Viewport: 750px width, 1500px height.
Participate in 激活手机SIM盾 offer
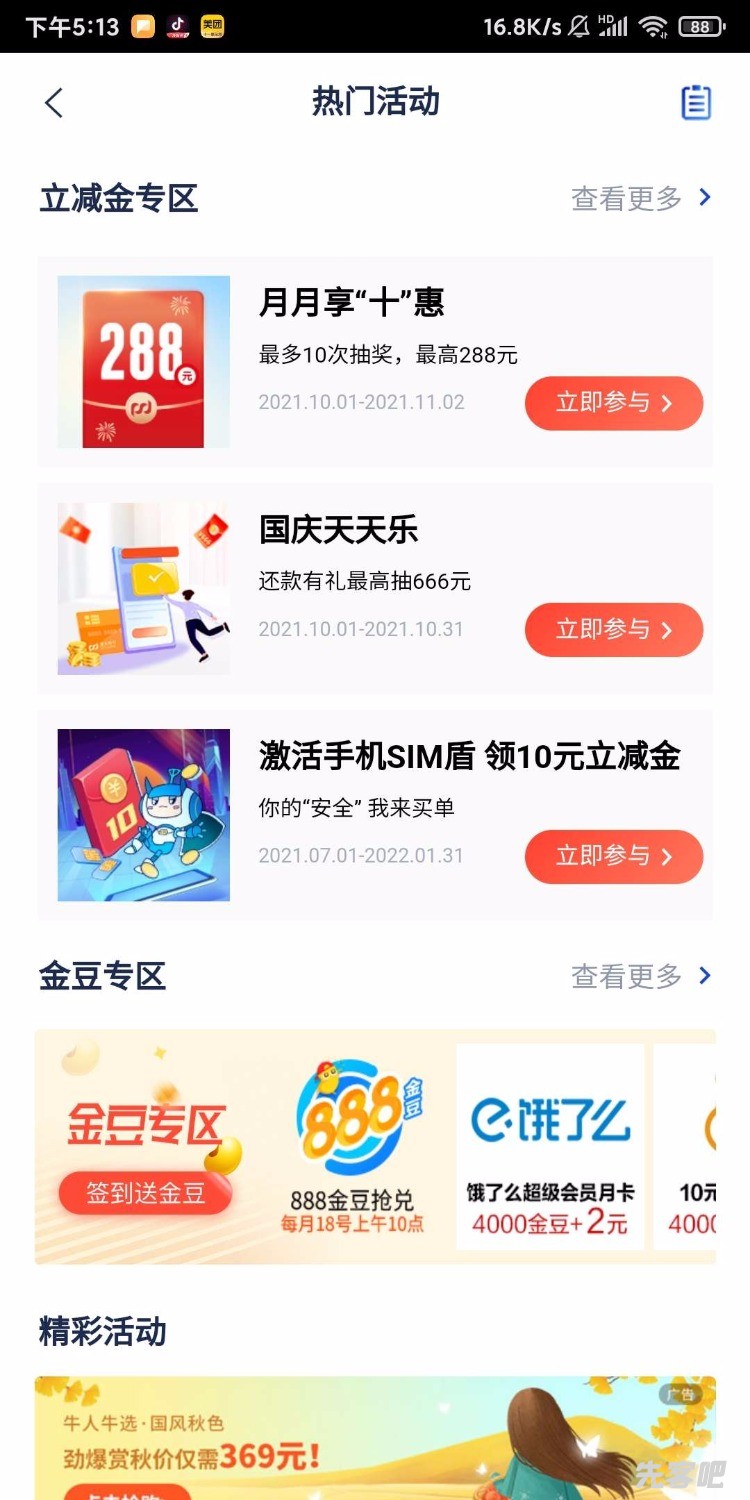[x=614, y=856]
